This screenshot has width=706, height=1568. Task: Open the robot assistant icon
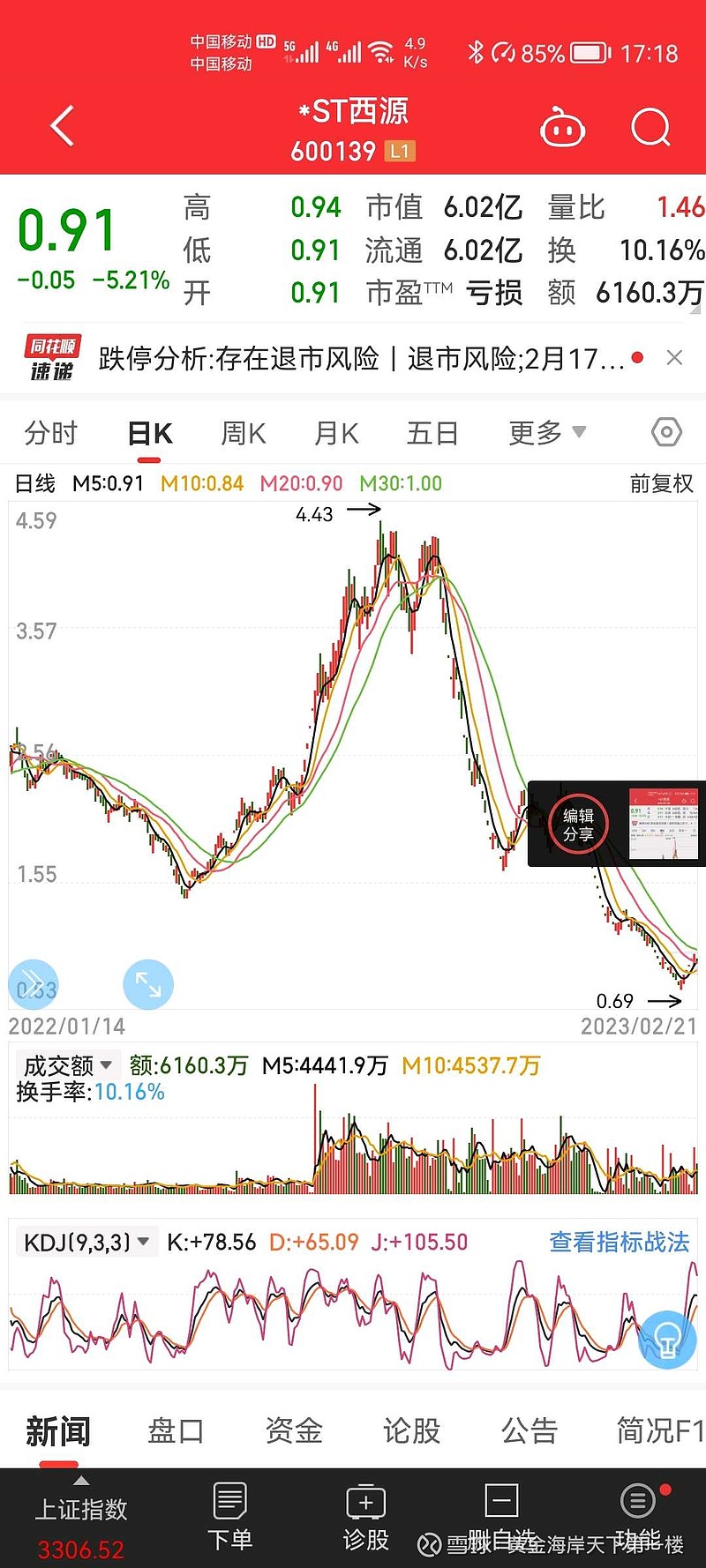562,129
